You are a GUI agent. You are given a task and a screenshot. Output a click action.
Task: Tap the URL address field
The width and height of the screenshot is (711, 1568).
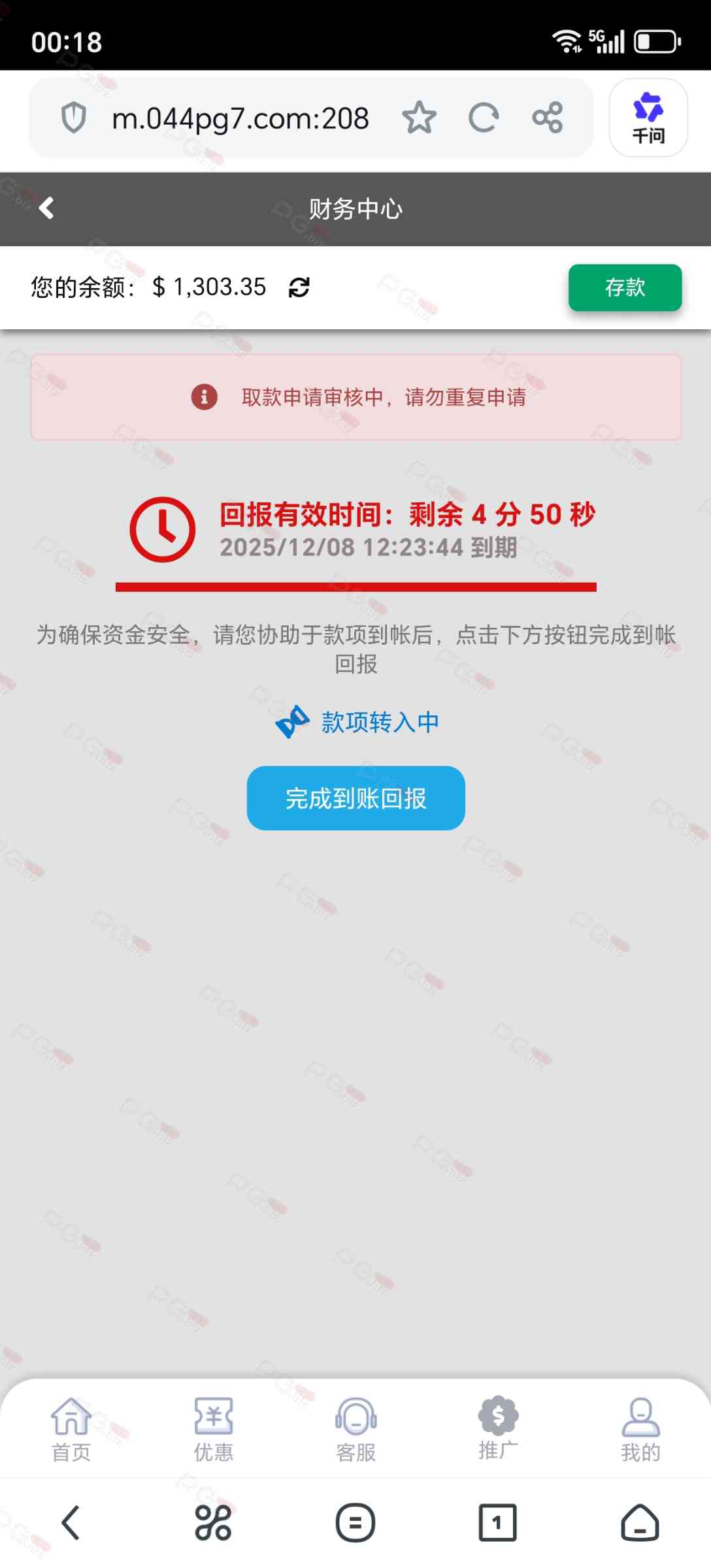pyautogui.click(x=240, y=118)
